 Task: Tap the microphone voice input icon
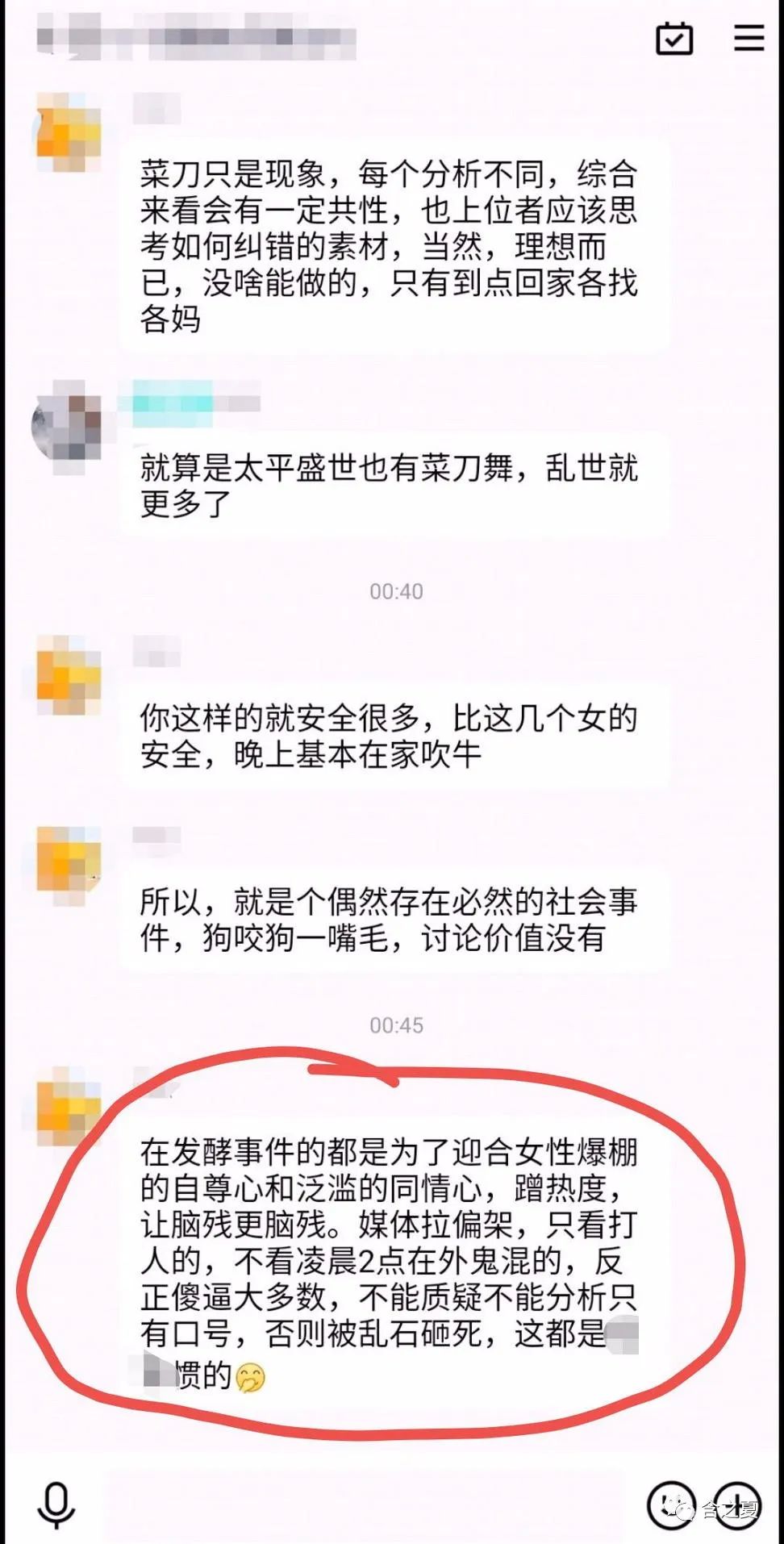click(x=56, y=1504)
